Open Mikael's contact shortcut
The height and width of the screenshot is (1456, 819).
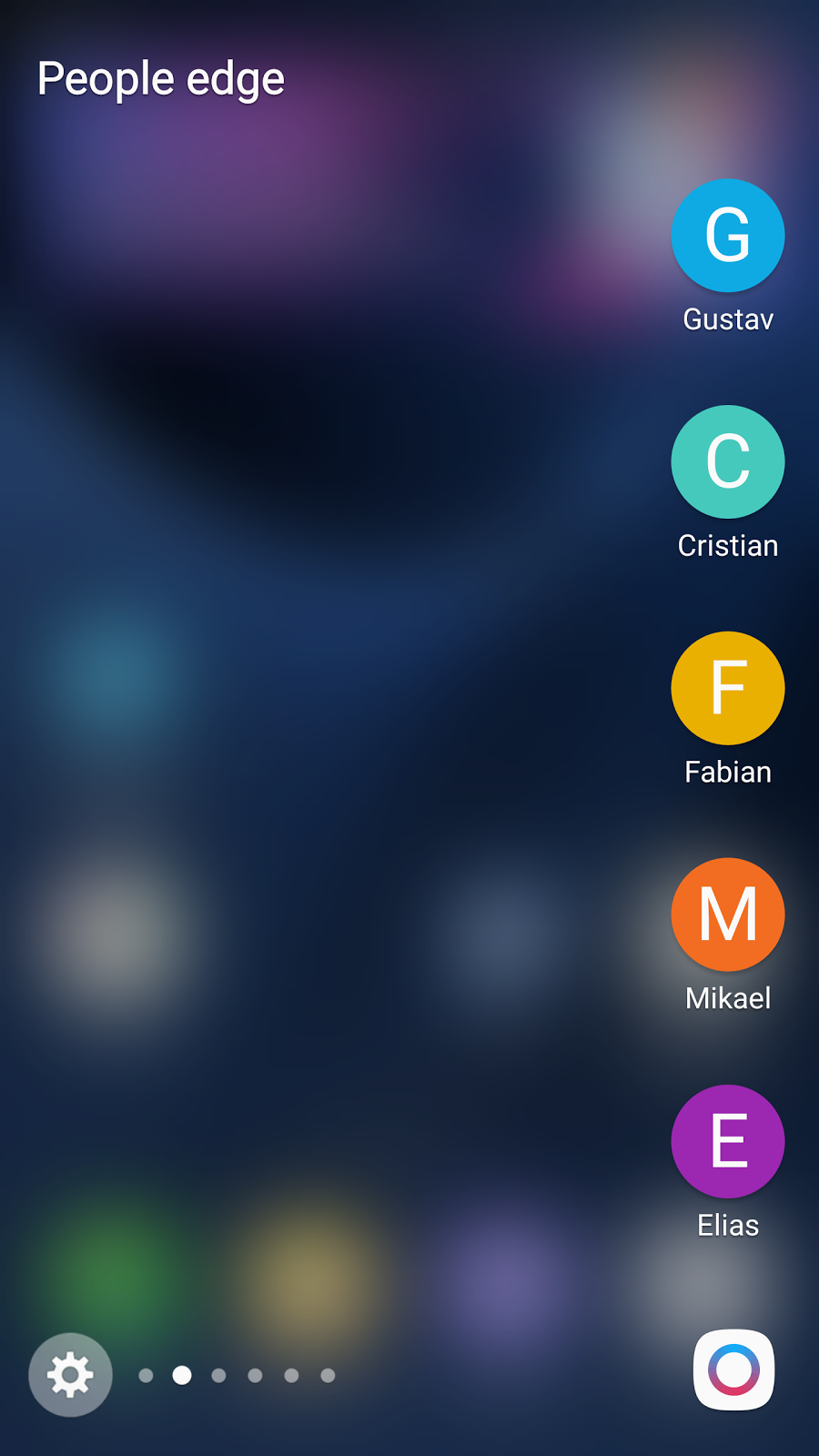coord(728,915)
